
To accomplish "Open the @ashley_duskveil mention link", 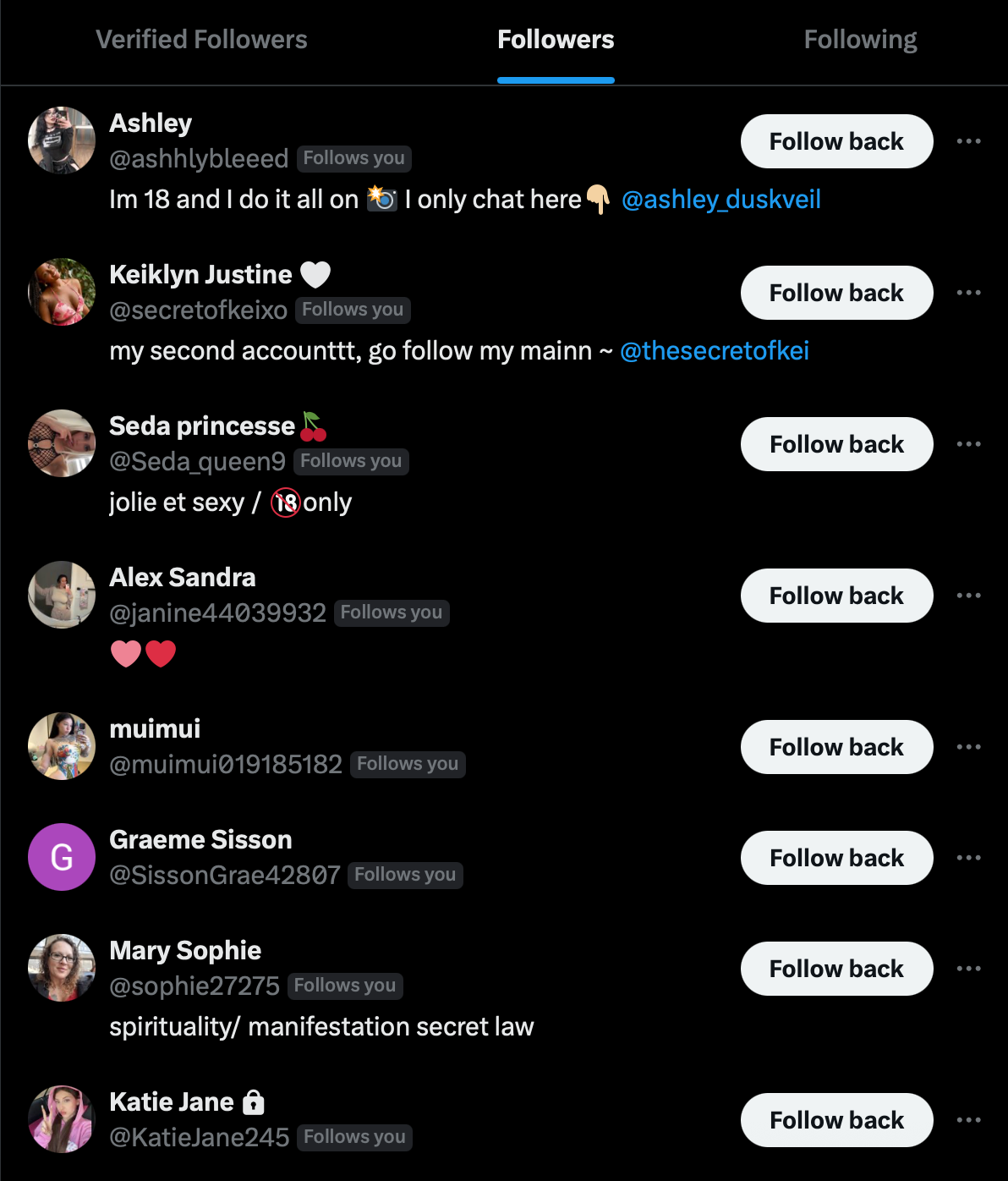I will [x=721, y=200].
